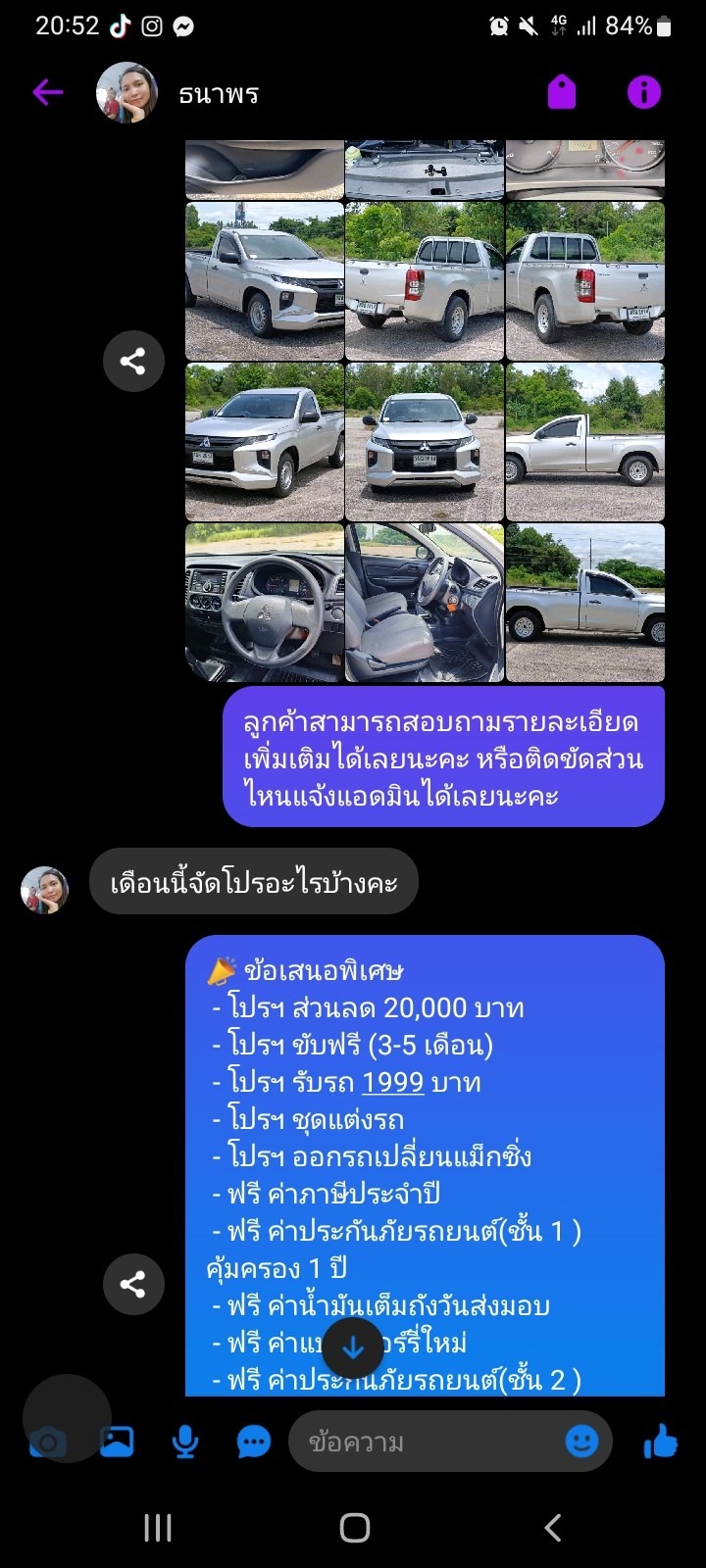Share the special offer message

pos(132,1284)
